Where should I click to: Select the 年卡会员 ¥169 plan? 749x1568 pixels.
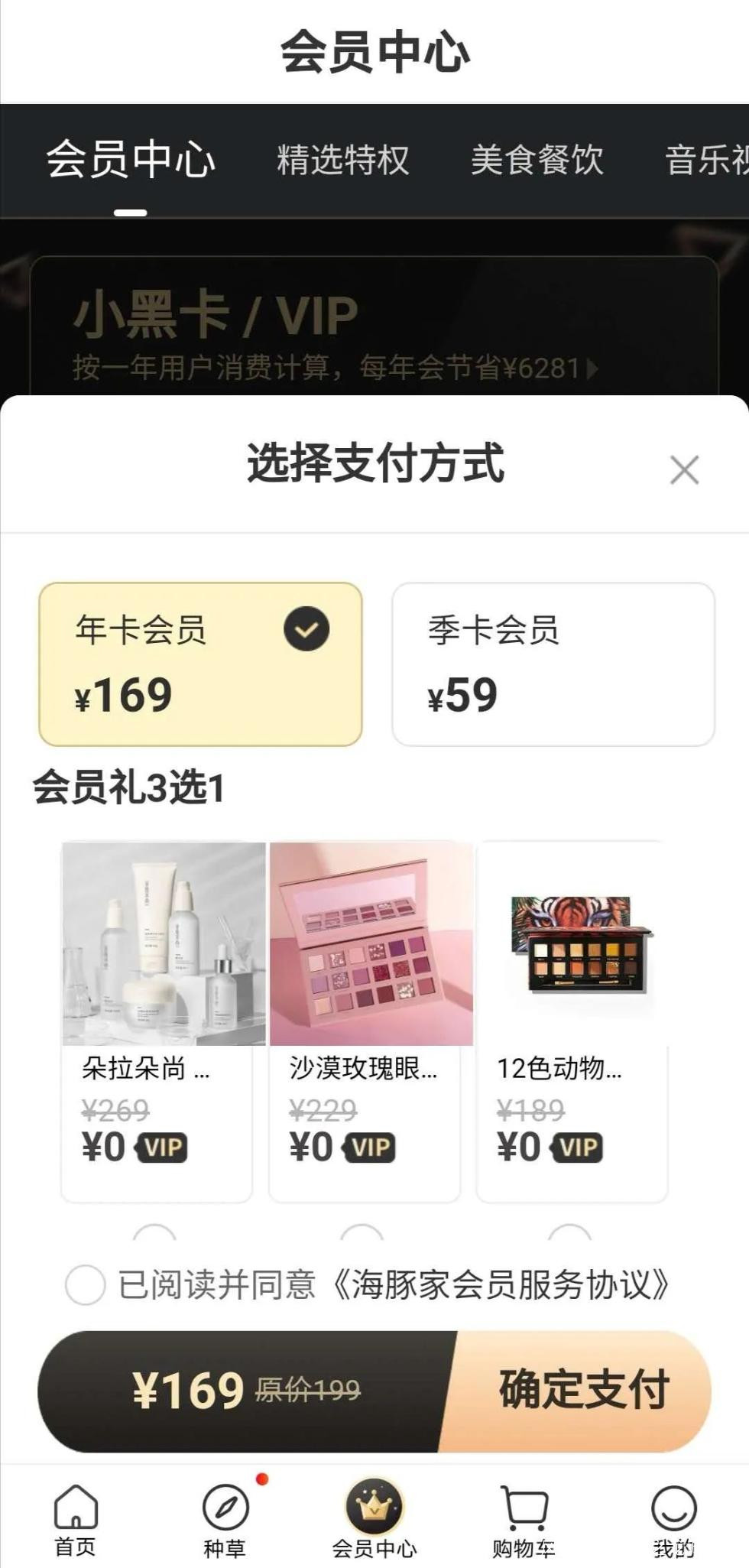[200, 664]
